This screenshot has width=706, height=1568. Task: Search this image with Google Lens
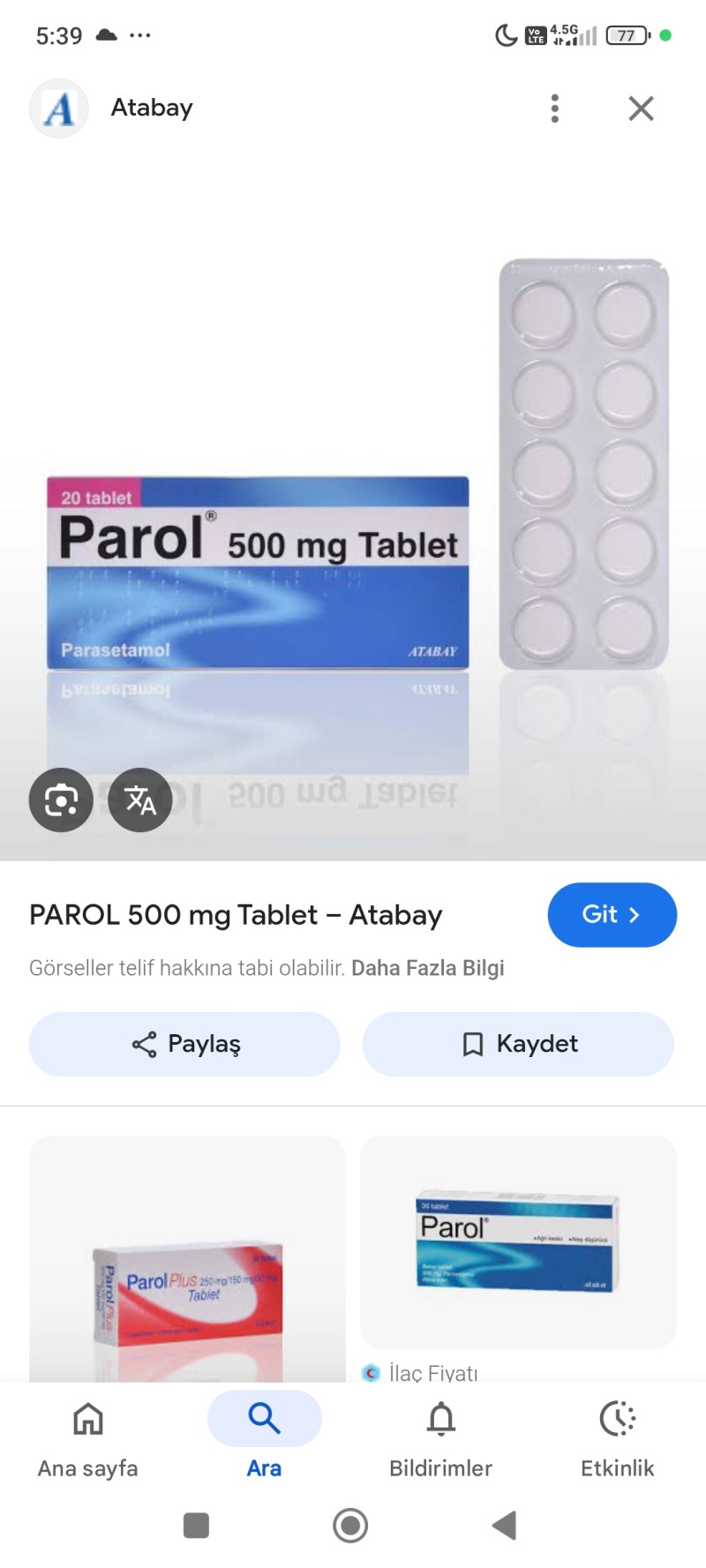[x=61, y=800]
